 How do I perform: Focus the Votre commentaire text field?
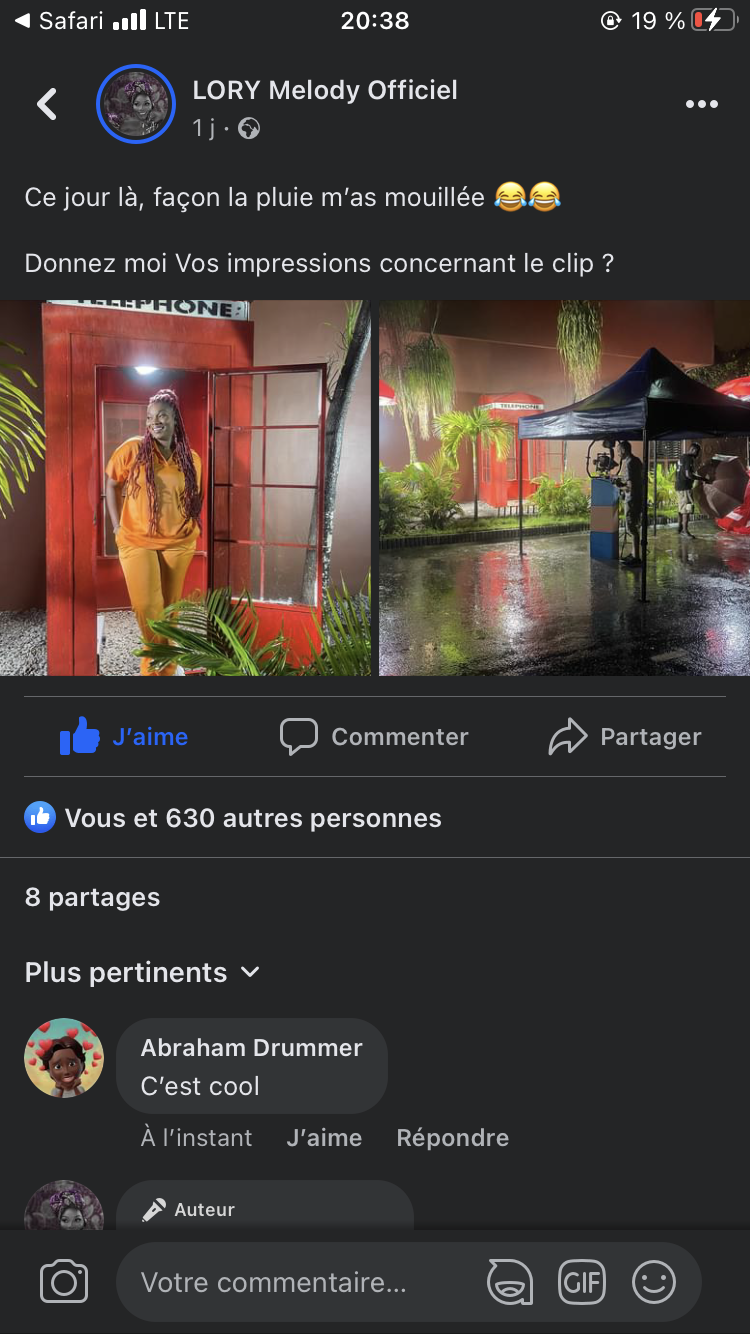[x=300, y=1282]
